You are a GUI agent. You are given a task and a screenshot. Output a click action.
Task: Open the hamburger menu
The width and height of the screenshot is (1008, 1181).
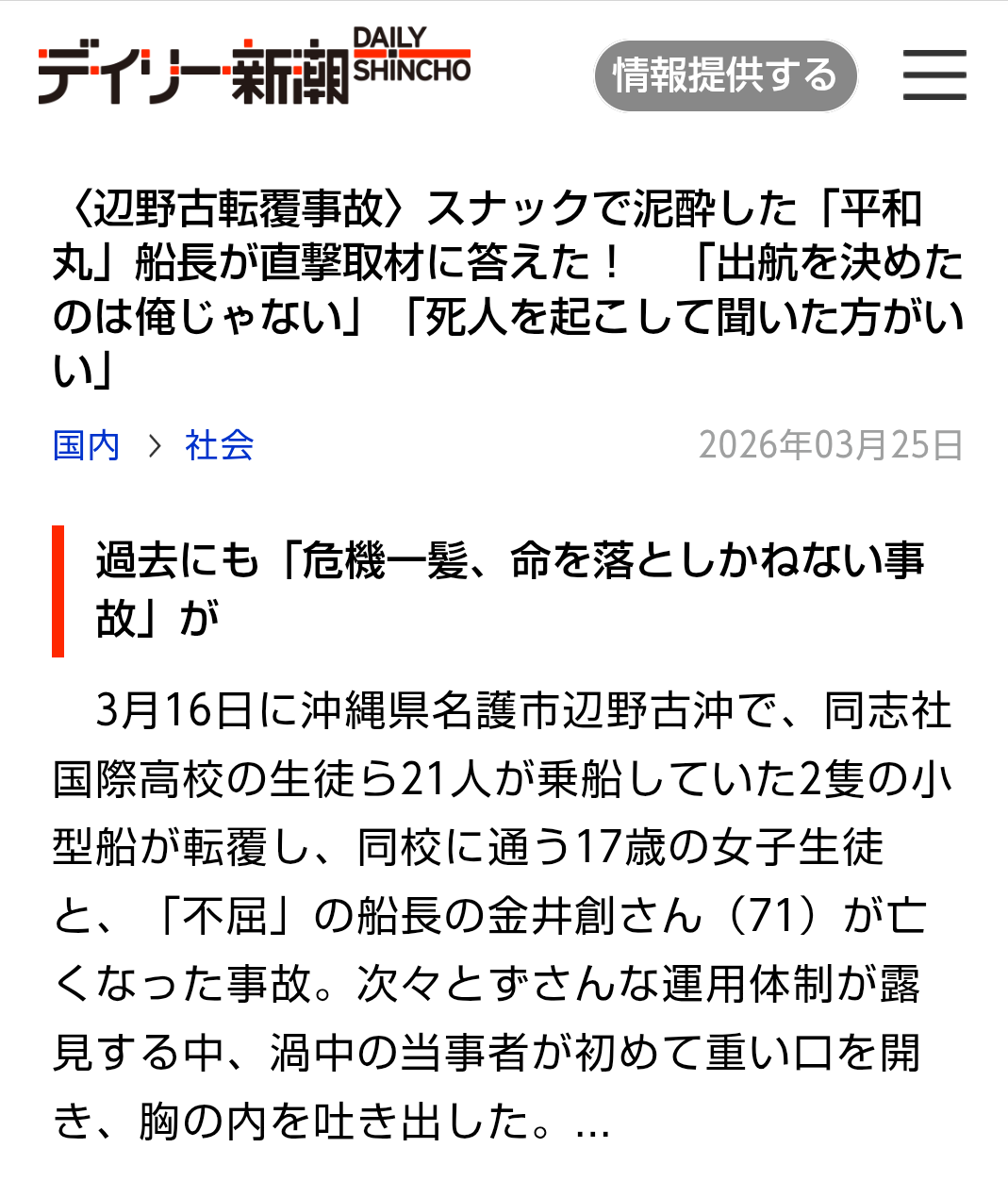[x=934, y=75]
